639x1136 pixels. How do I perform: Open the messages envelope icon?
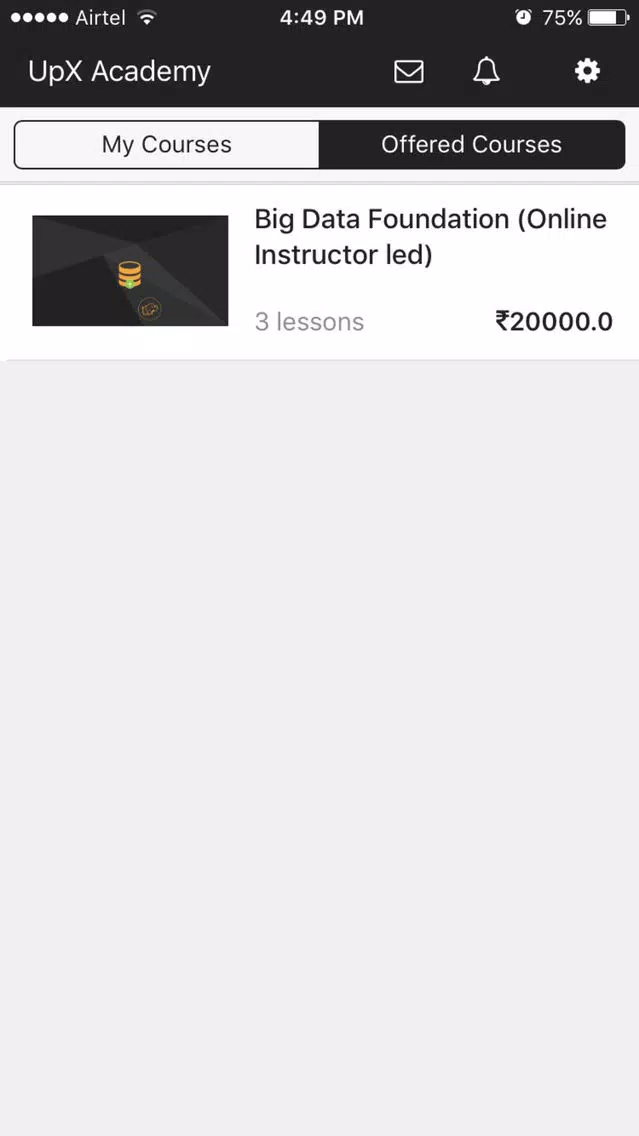pyautogui.click(x=409, y=71)
